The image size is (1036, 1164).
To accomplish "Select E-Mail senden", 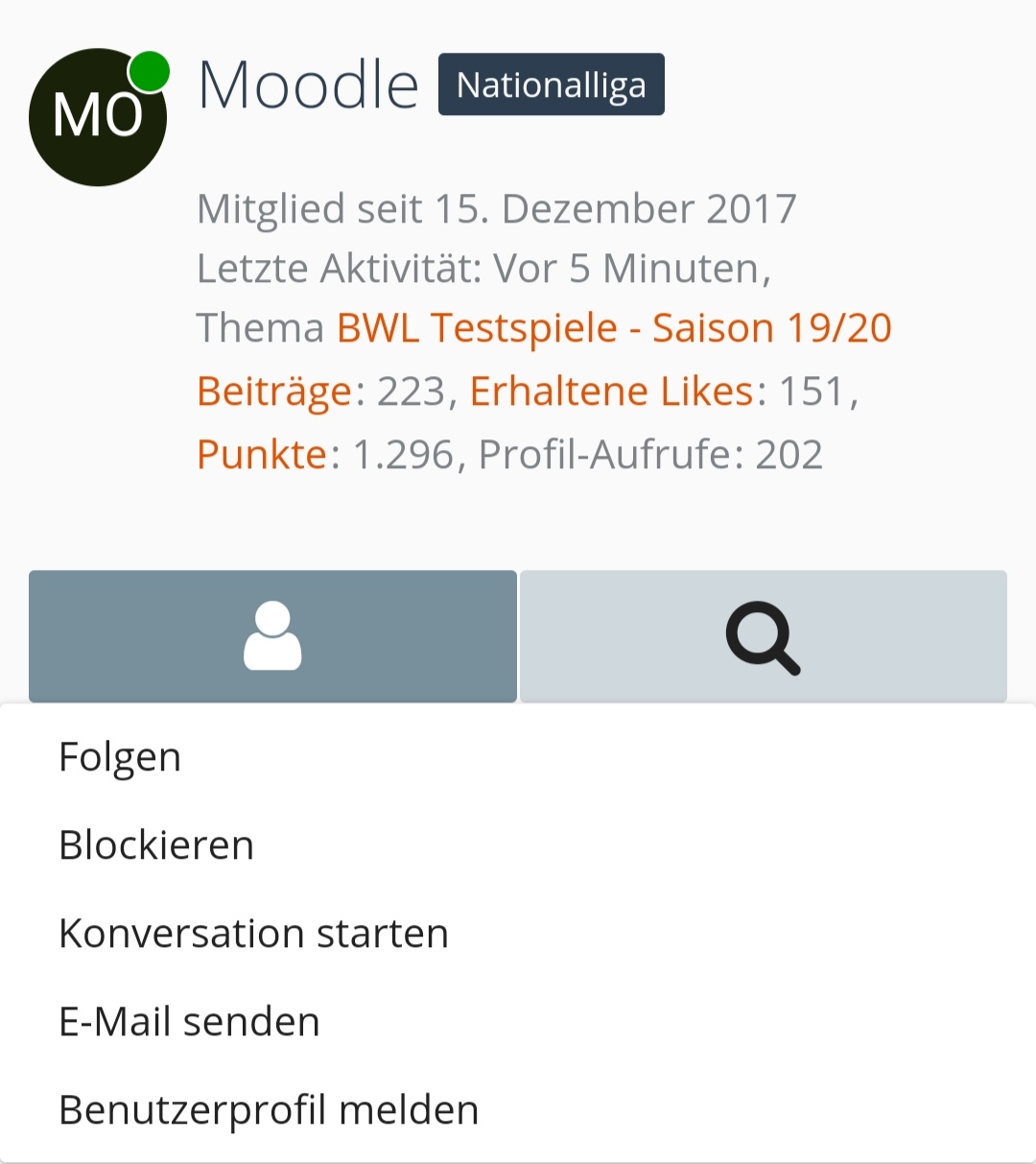I will [189, 1022].
